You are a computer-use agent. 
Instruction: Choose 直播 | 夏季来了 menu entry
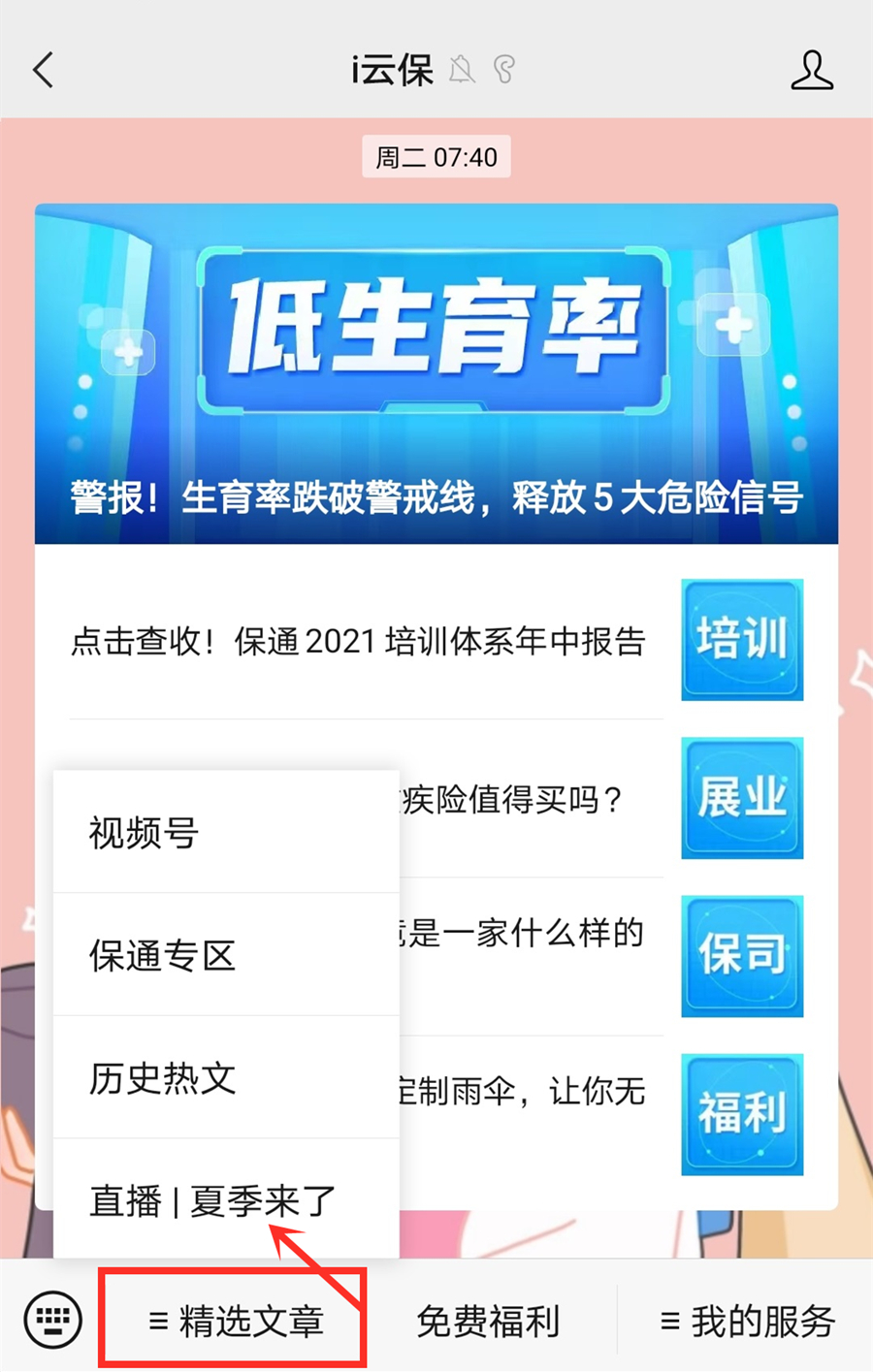click(x=226, y=1200)
